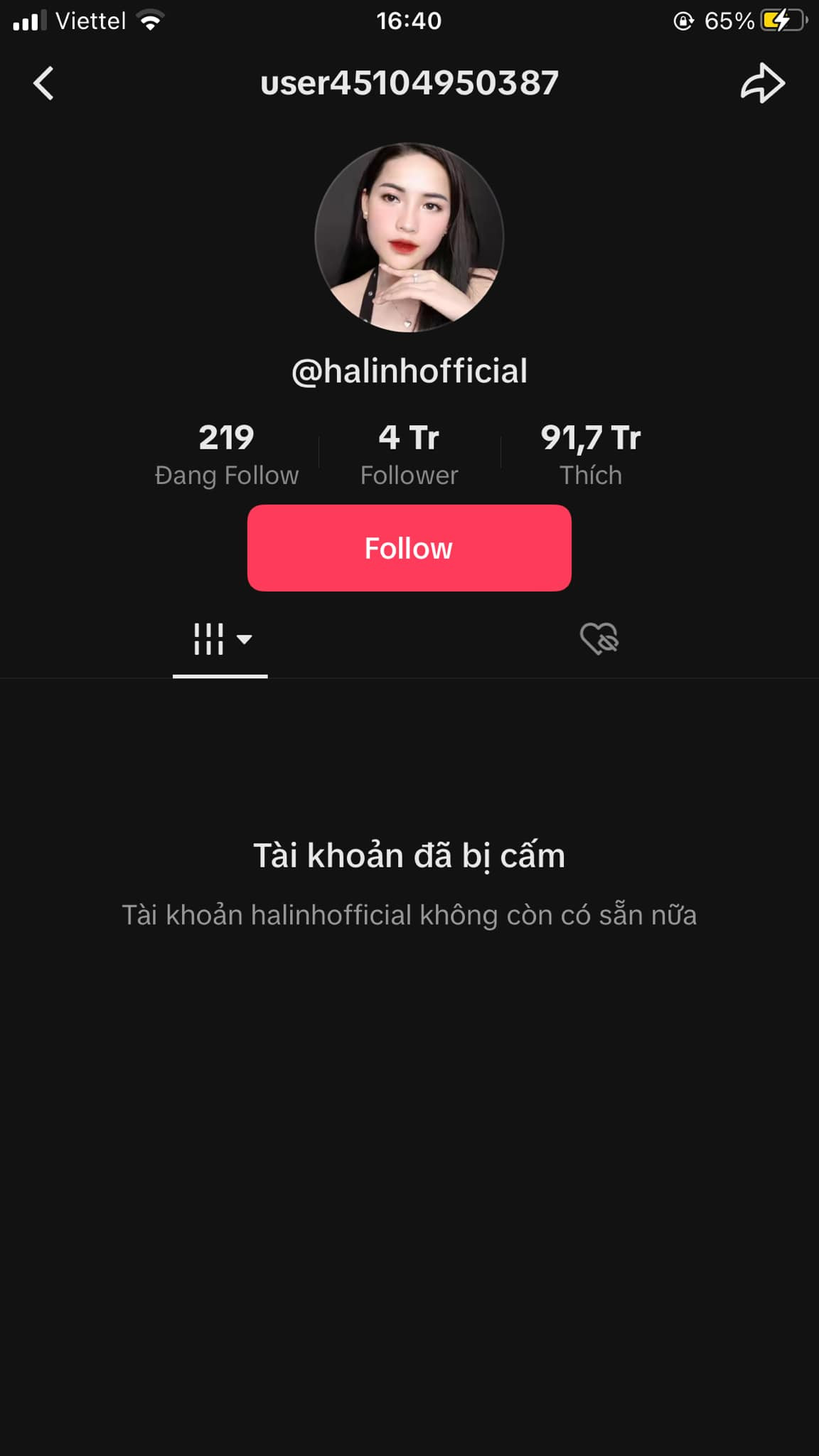Tap the pink Follow button
819x1456 pixels.
409,548
